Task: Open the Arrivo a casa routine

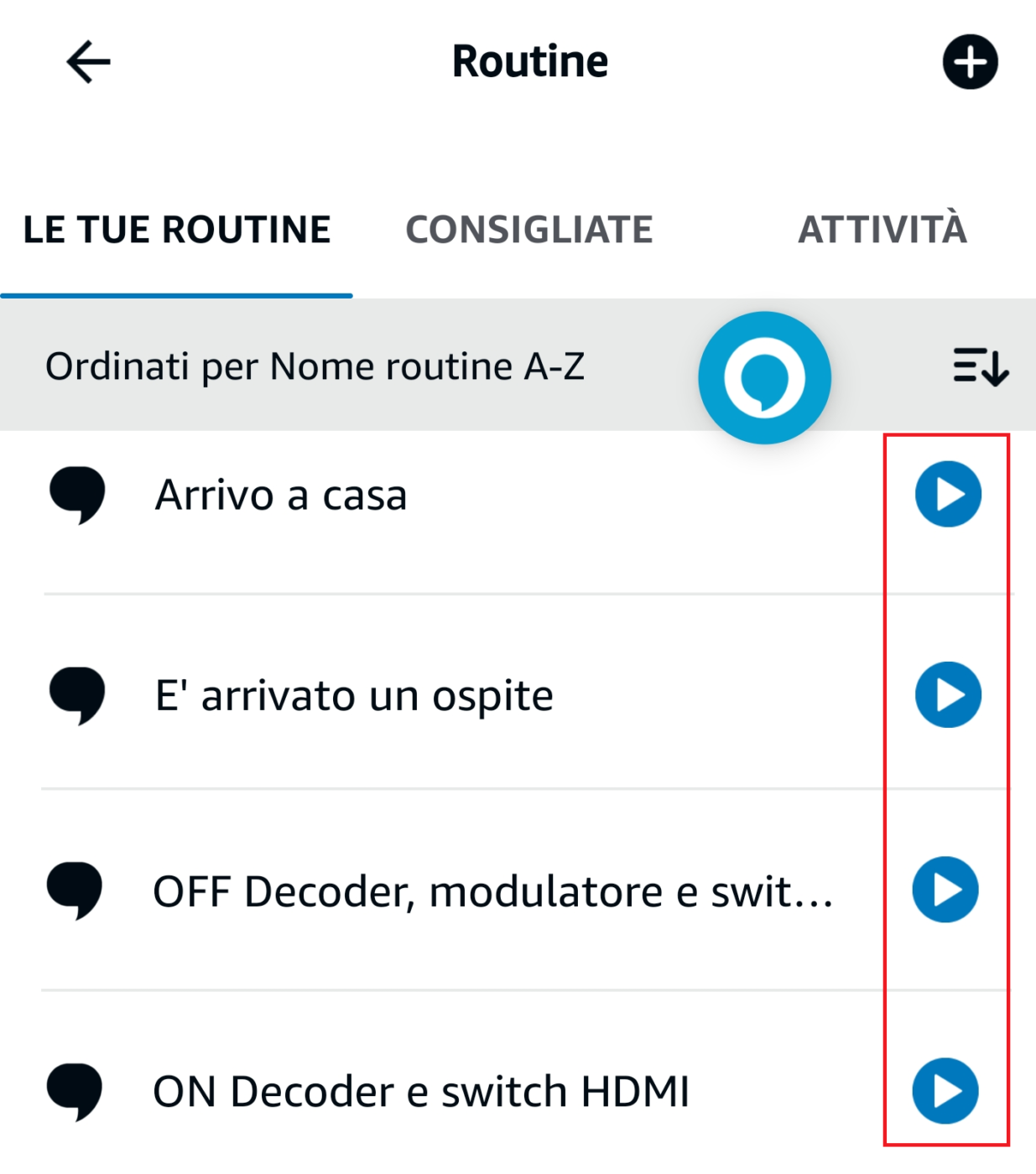Action: (x=281, y=495)
